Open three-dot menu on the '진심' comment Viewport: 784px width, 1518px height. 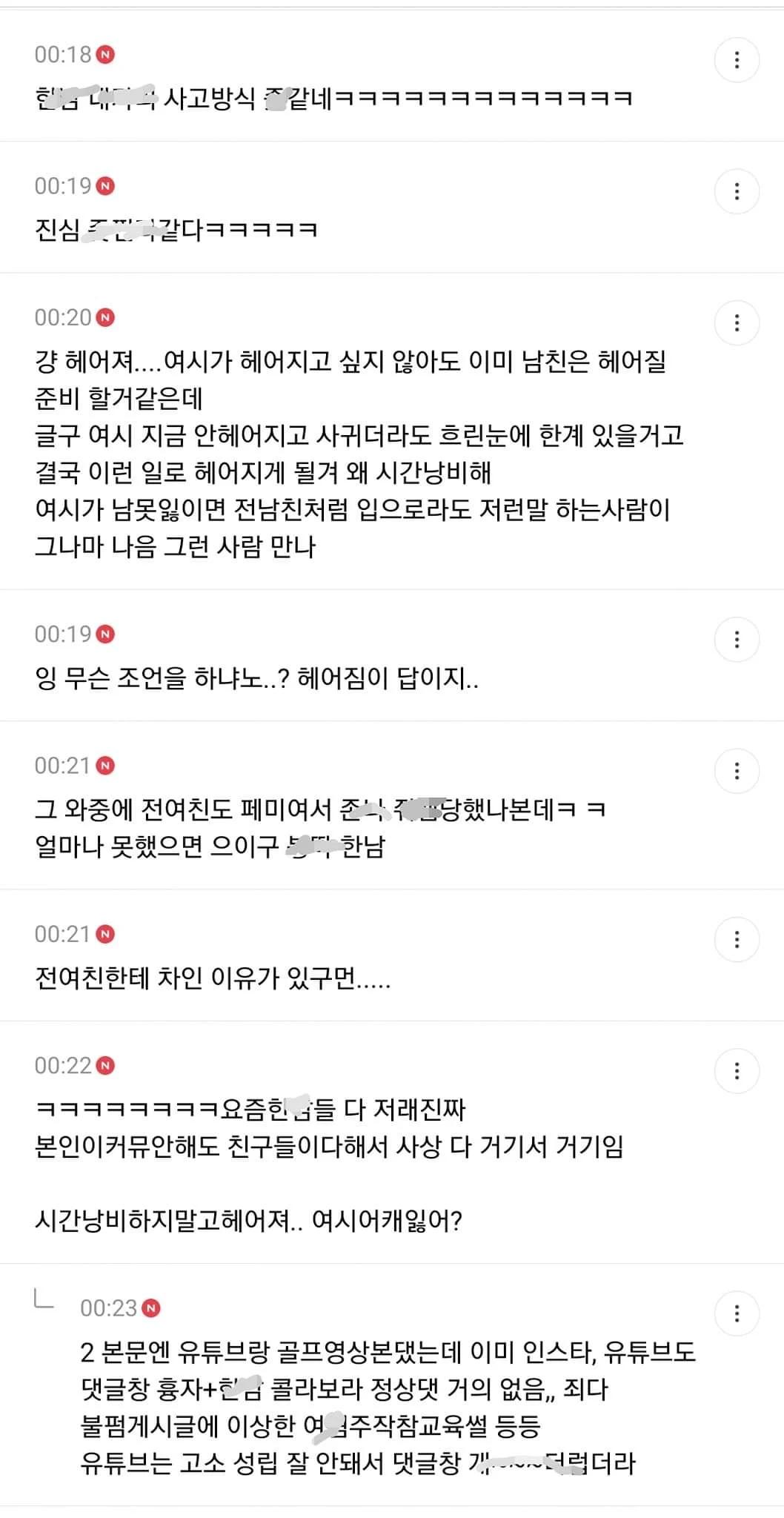[x=736, y=192]
